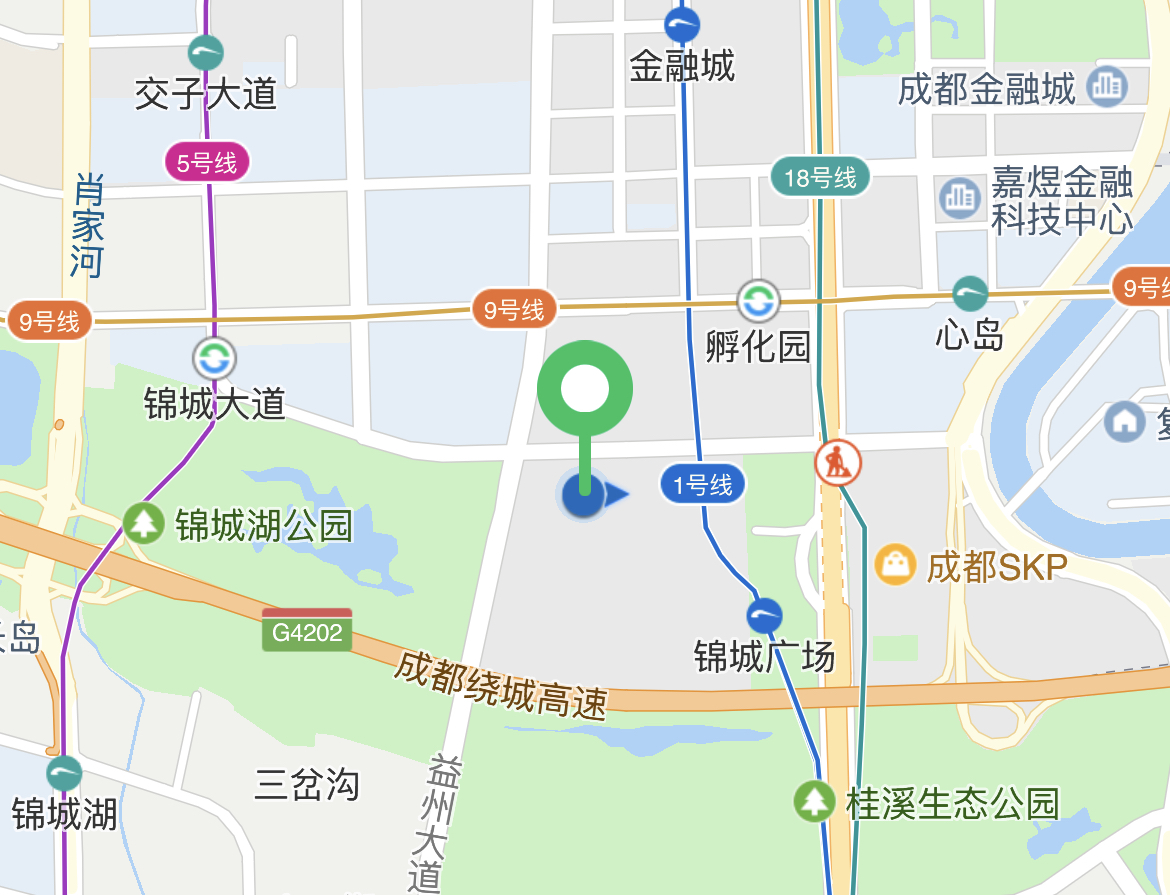Open 孵化园 transfer station details
The width and height of the screenshot is (1170, 895).
pyautogui.click(x=757, y=299)
